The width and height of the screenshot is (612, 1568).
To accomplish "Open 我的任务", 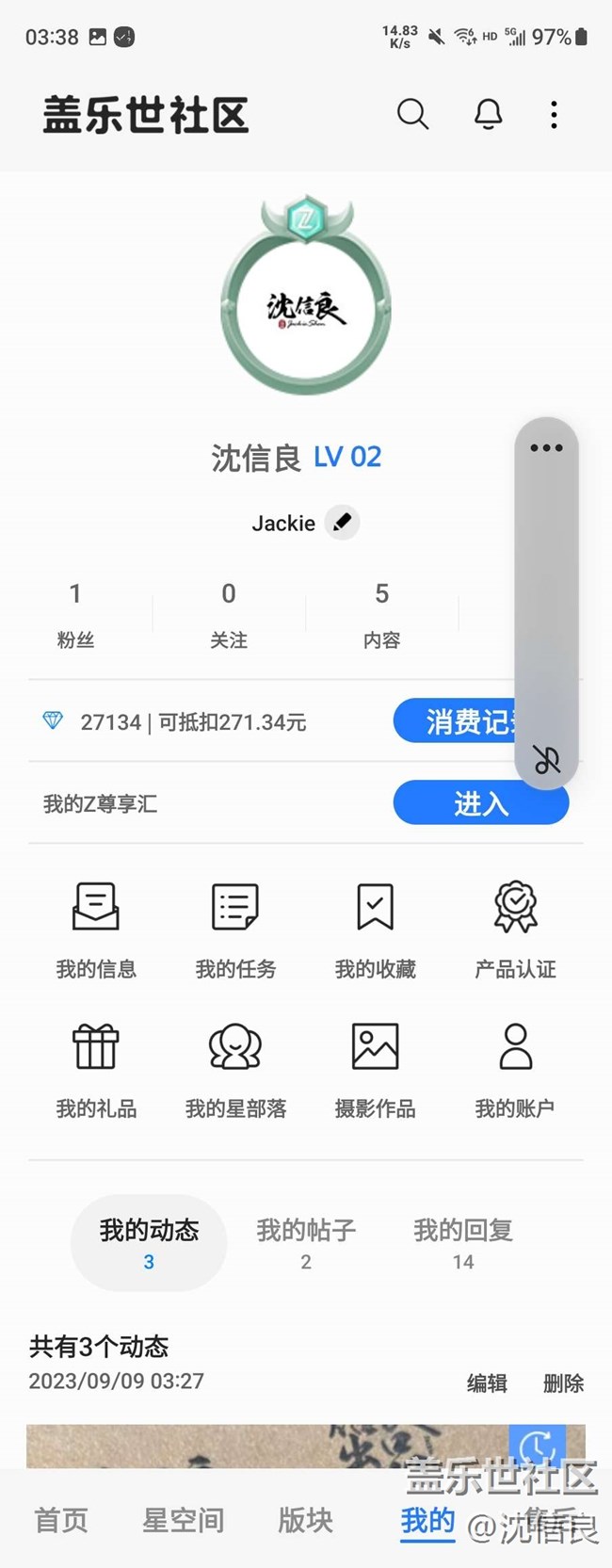I will click(235, 929).
